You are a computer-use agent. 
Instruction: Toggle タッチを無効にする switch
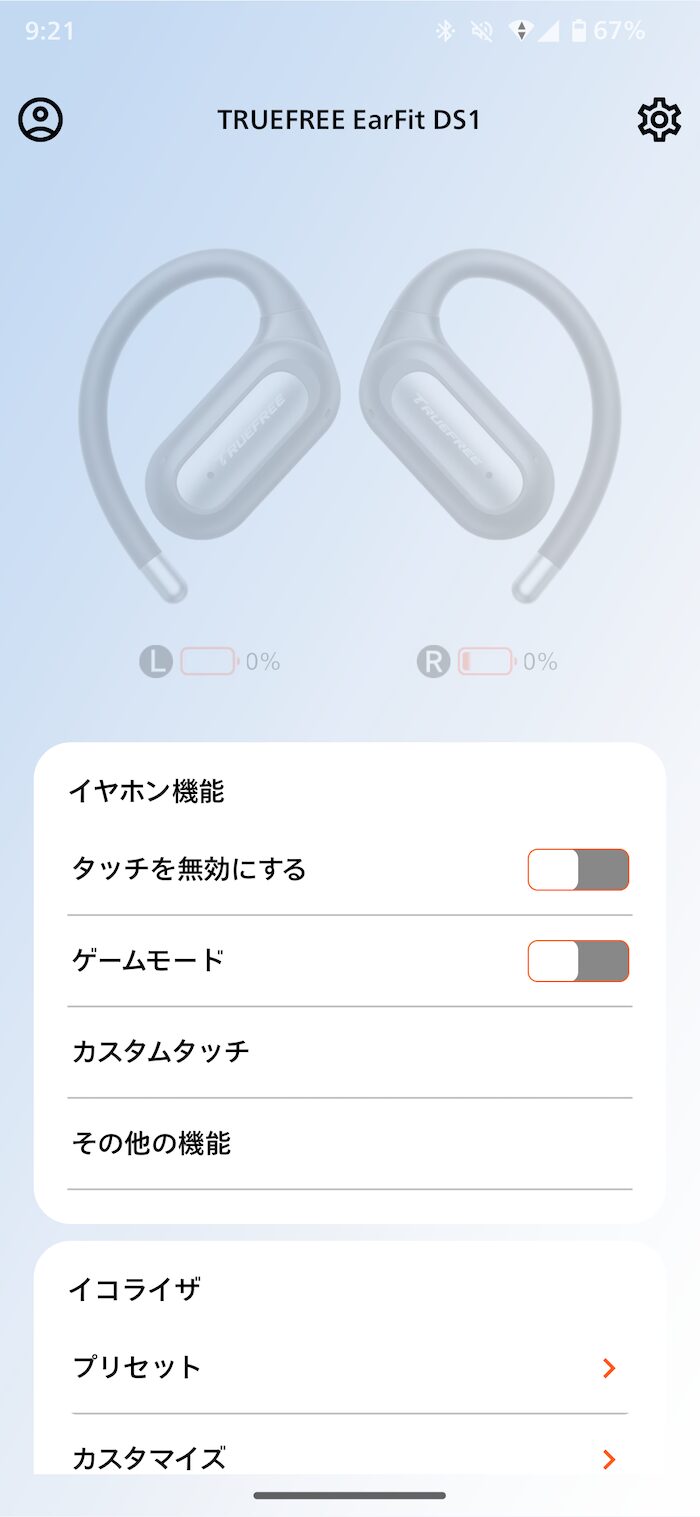(x=578, y=869)
